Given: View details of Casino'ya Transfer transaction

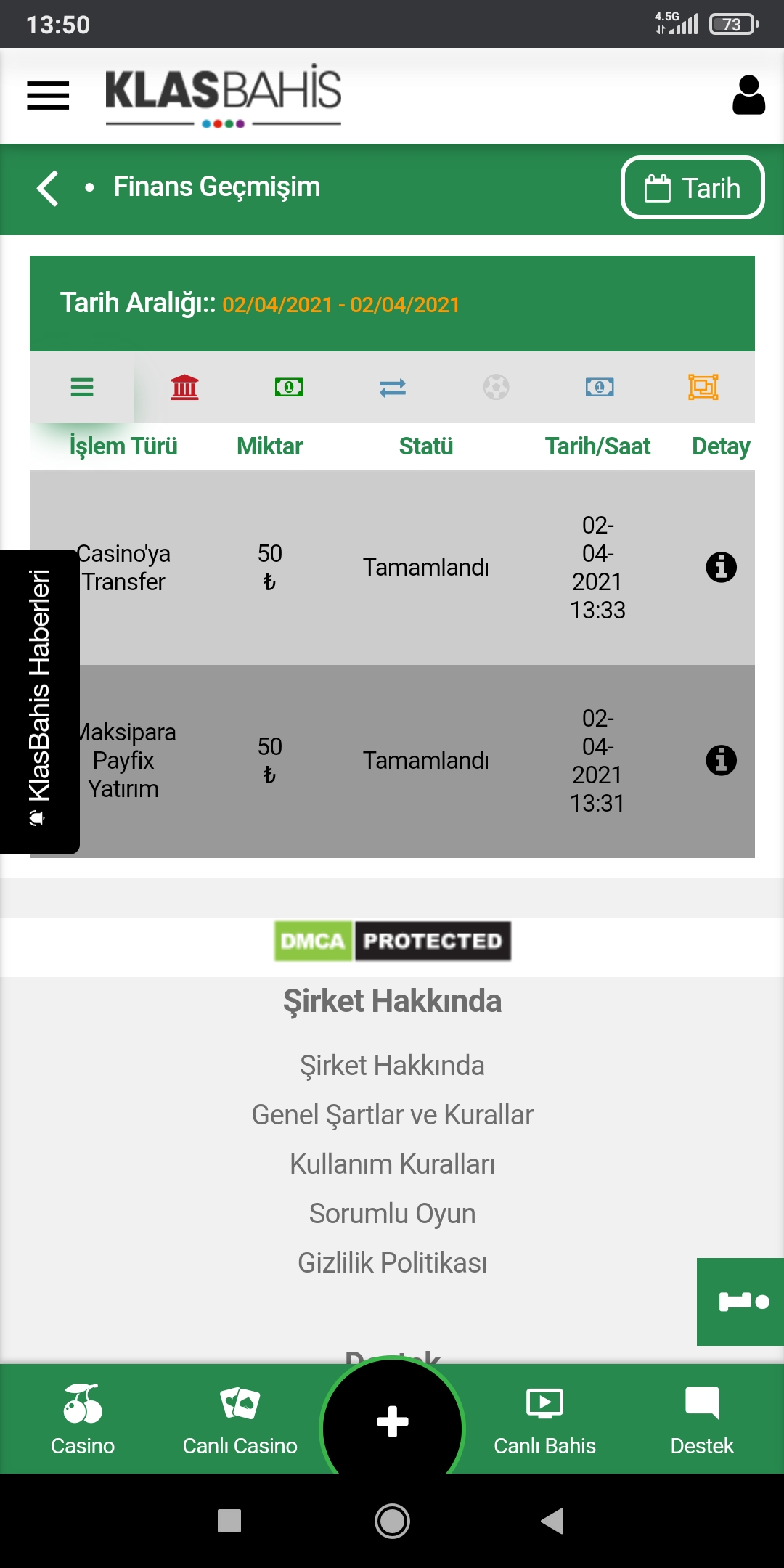Looking at the screenshot, I should (x=721, y=567).
